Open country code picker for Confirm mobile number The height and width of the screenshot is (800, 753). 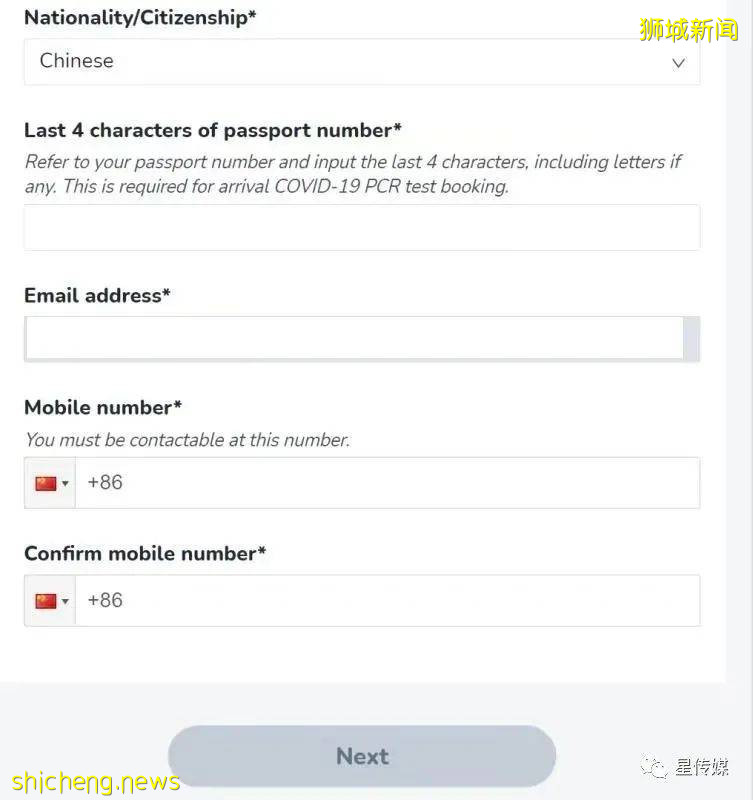pos(50,601)
